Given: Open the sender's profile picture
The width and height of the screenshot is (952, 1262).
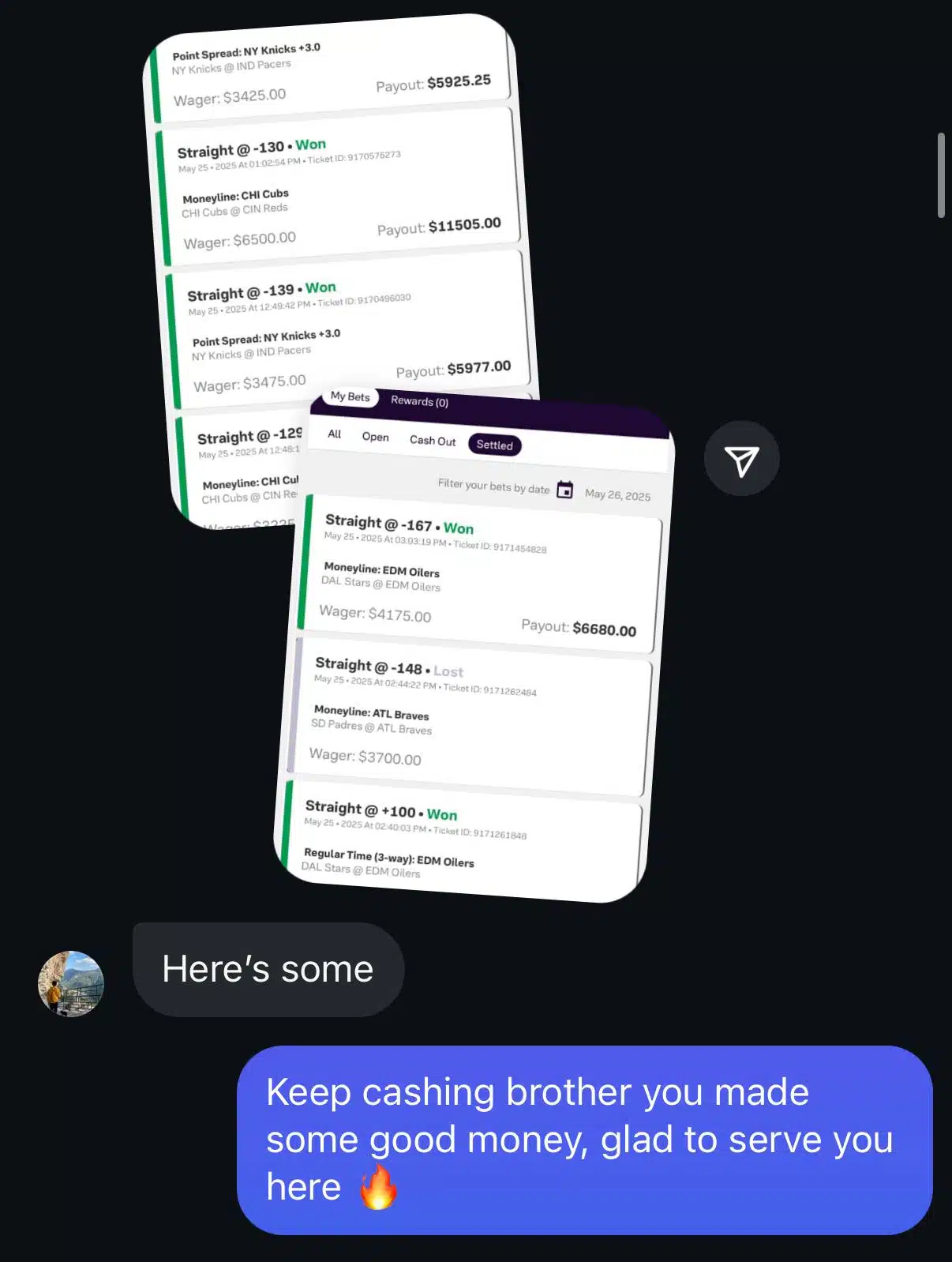Looking at the screenshot, I should (x=71, y=983).
